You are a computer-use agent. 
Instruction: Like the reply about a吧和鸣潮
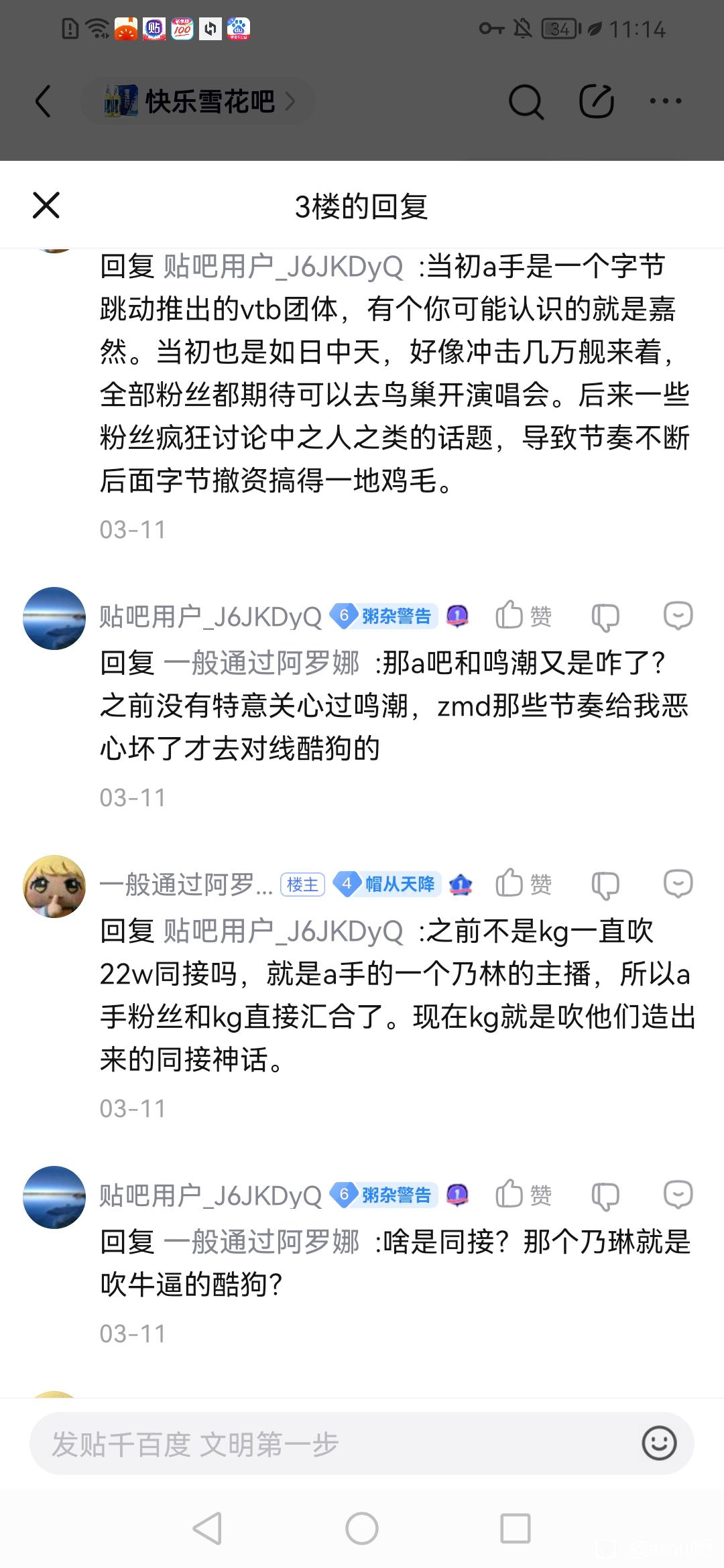point(524,616)
